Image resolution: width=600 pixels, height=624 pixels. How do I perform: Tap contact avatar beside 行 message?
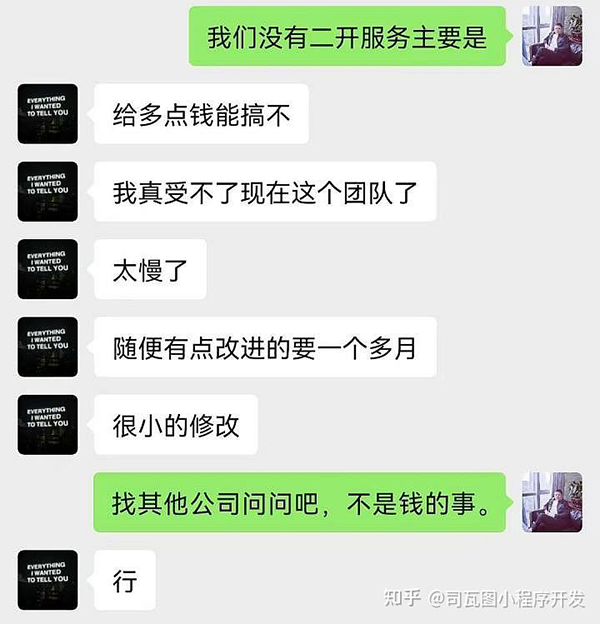point(48,580)
